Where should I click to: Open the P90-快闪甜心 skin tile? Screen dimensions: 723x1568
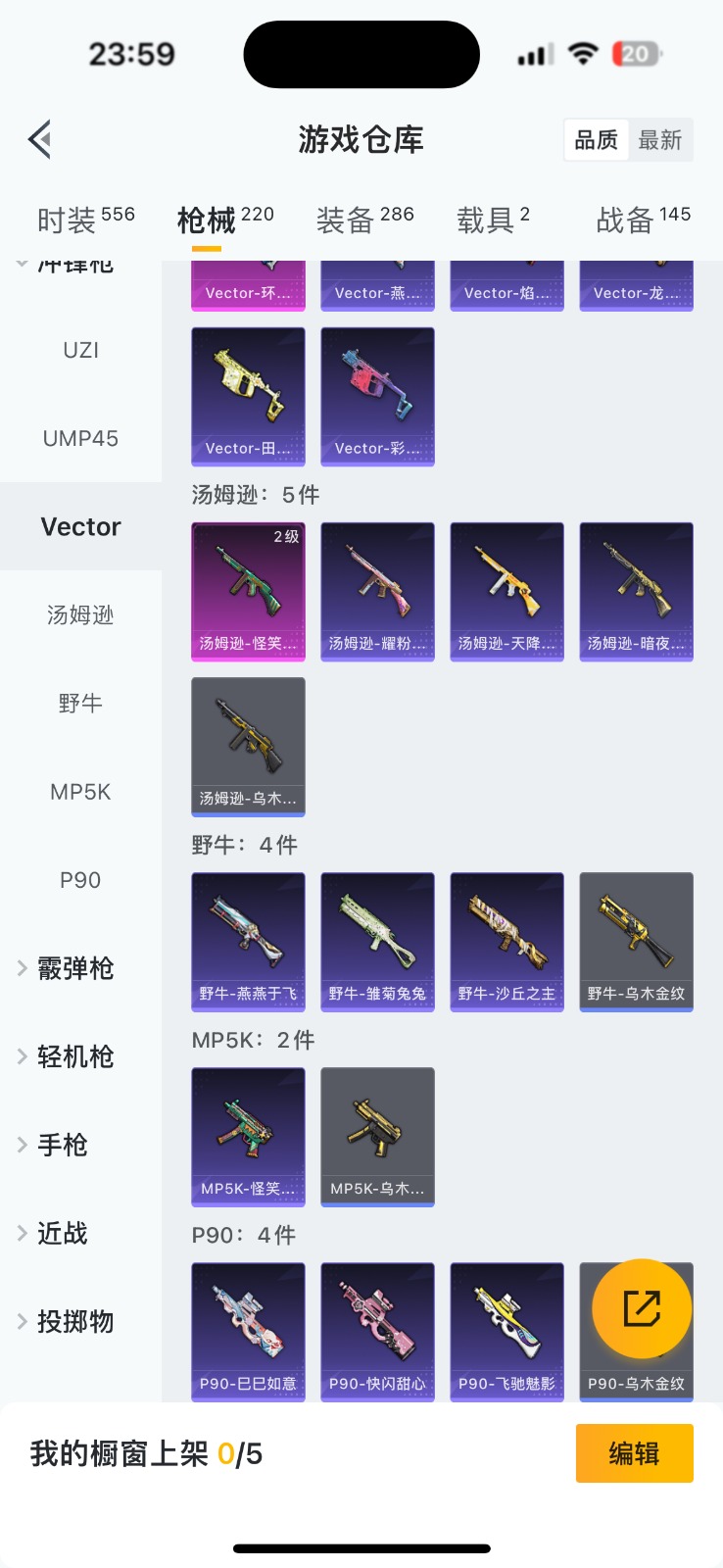377,1331
